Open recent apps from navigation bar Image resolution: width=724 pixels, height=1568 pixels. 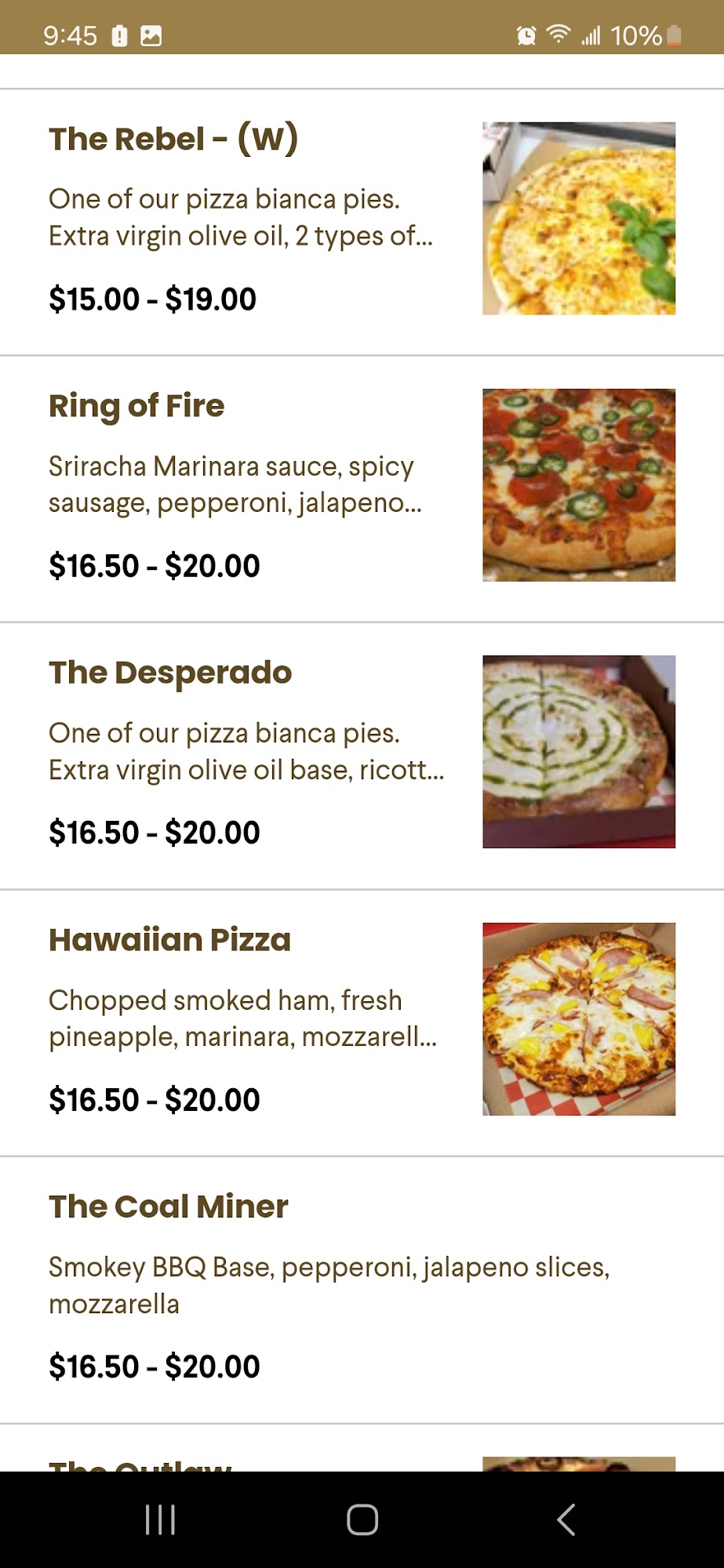point(160,1519)
